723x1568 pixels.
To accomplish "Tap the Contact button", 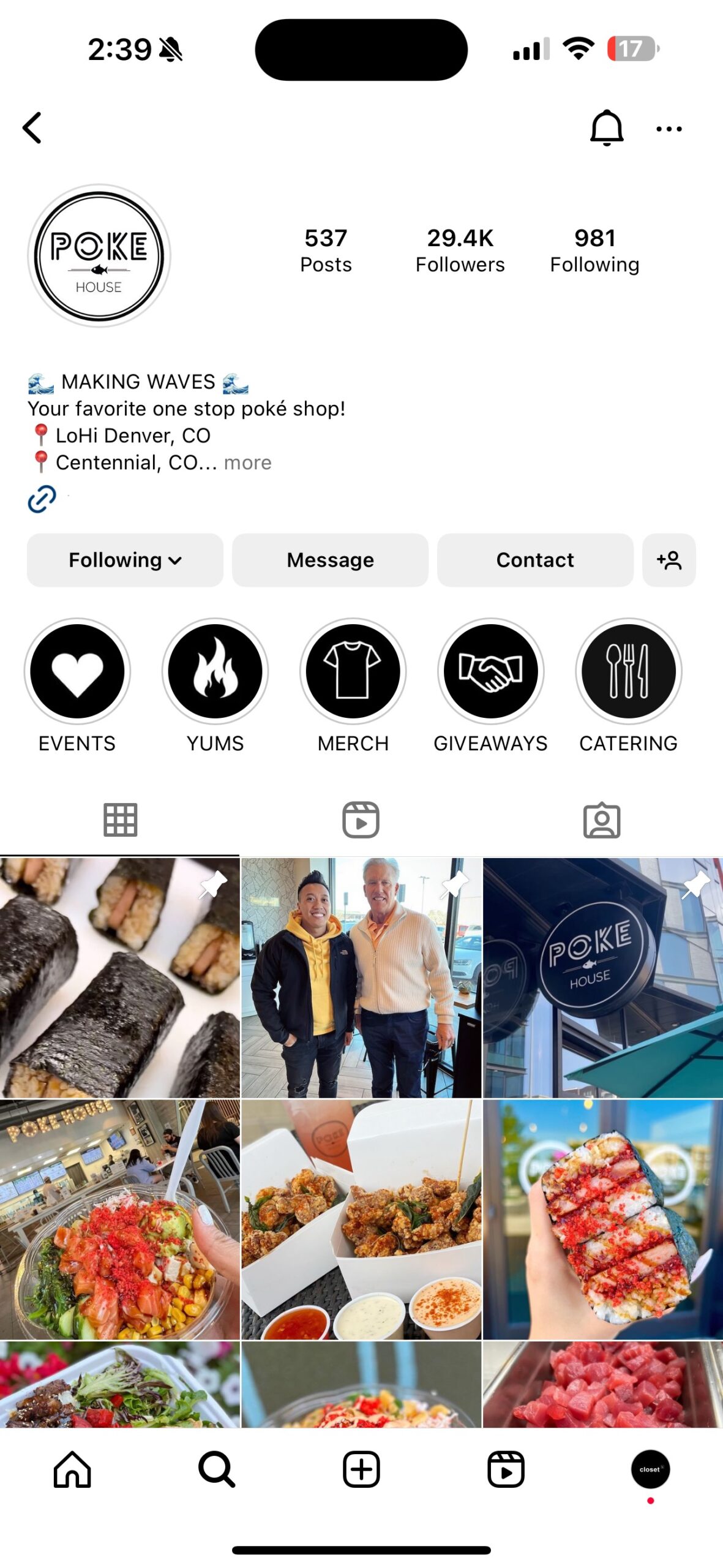I will click(534, 559).
